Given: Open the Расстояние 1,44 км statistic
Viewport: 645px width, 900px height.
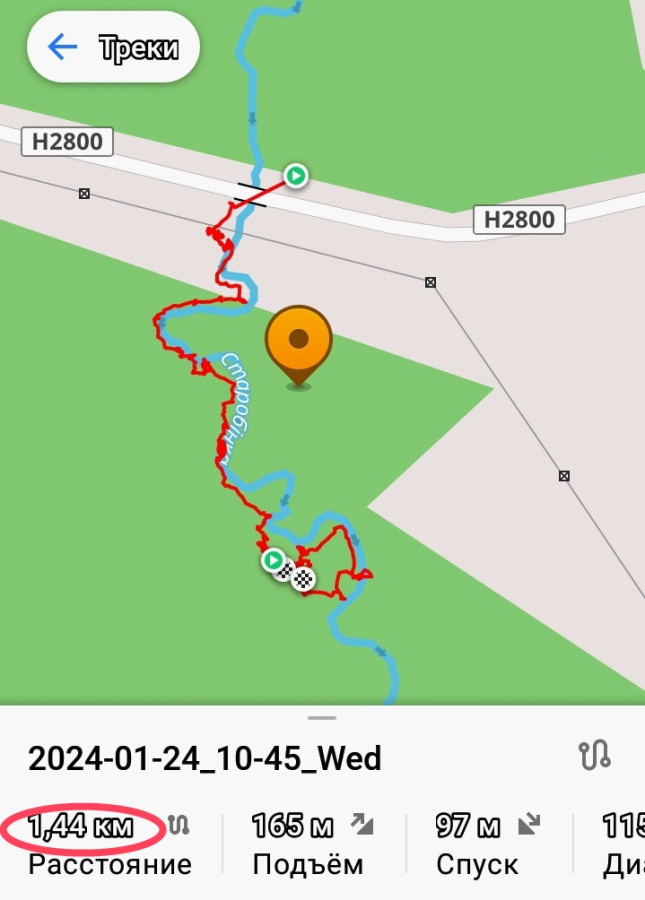Looking at the screenshot, I should click(x=108, y=843).
